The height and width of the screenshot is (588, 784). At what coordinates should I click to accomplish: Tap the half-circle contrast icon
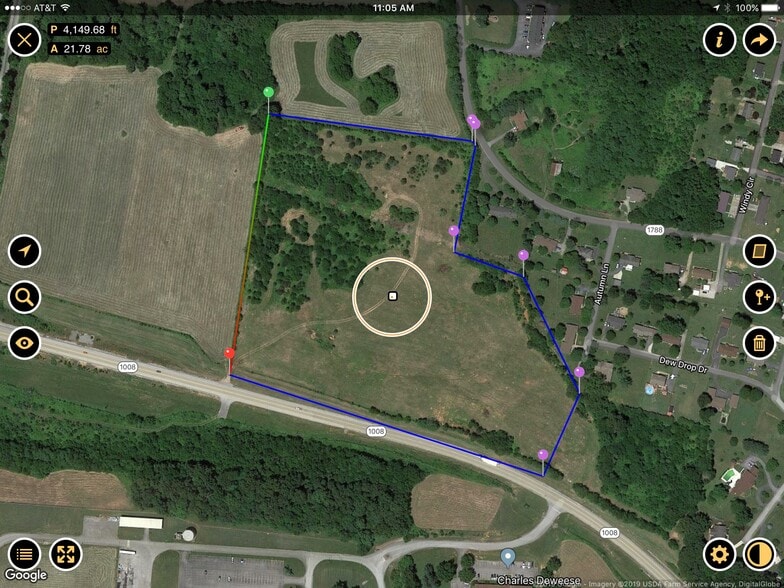[x=760, y=553]
